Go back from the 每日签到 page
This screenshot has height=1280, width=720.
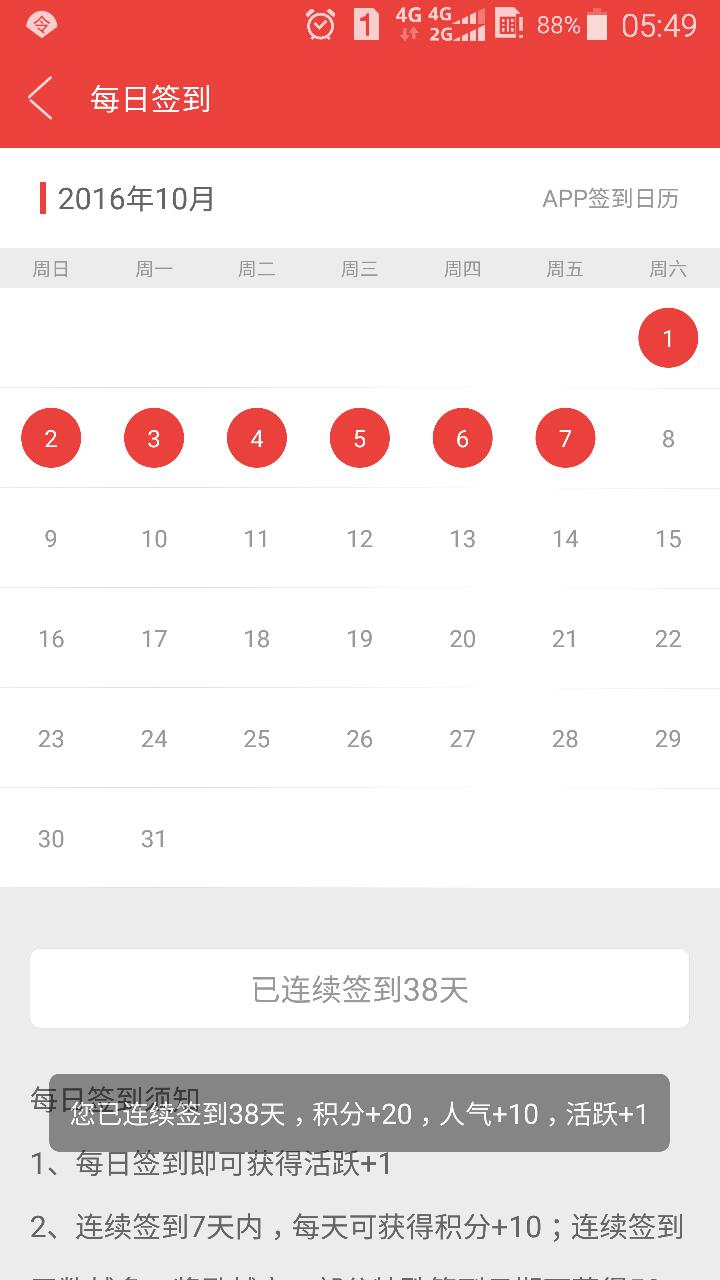pyautogui.click(x=40, y=99)
